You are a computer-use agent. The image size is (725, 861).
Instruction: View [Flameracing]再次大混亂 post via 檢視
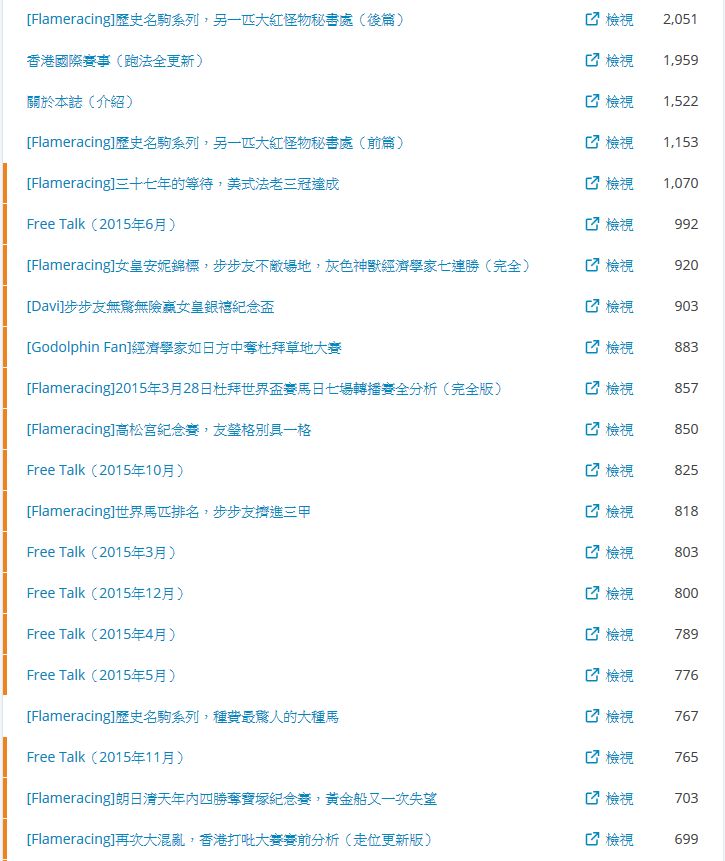[609, 839]
